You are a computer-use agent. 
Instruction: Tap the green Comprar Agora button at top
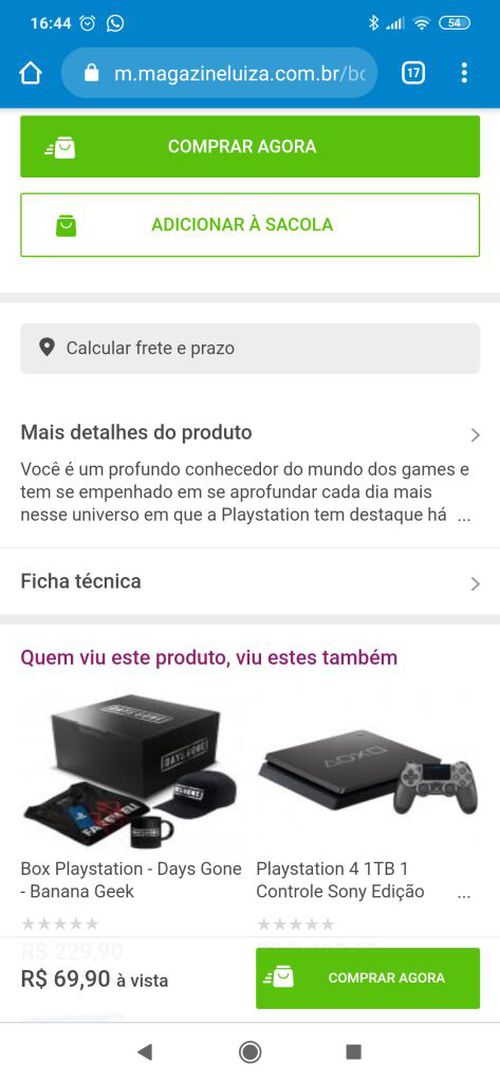250,146
